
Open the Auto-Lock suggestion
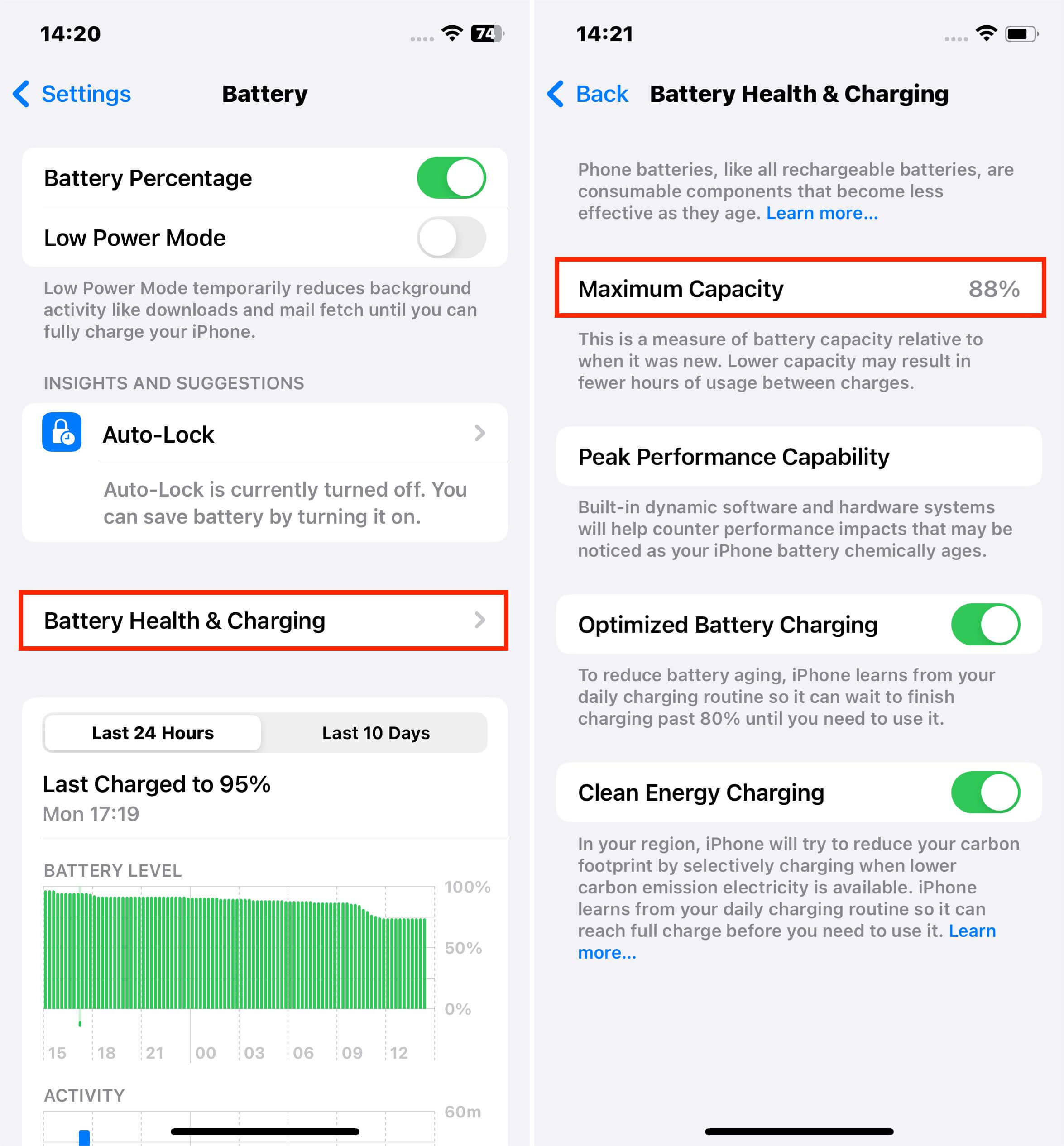tap(265, 434)
